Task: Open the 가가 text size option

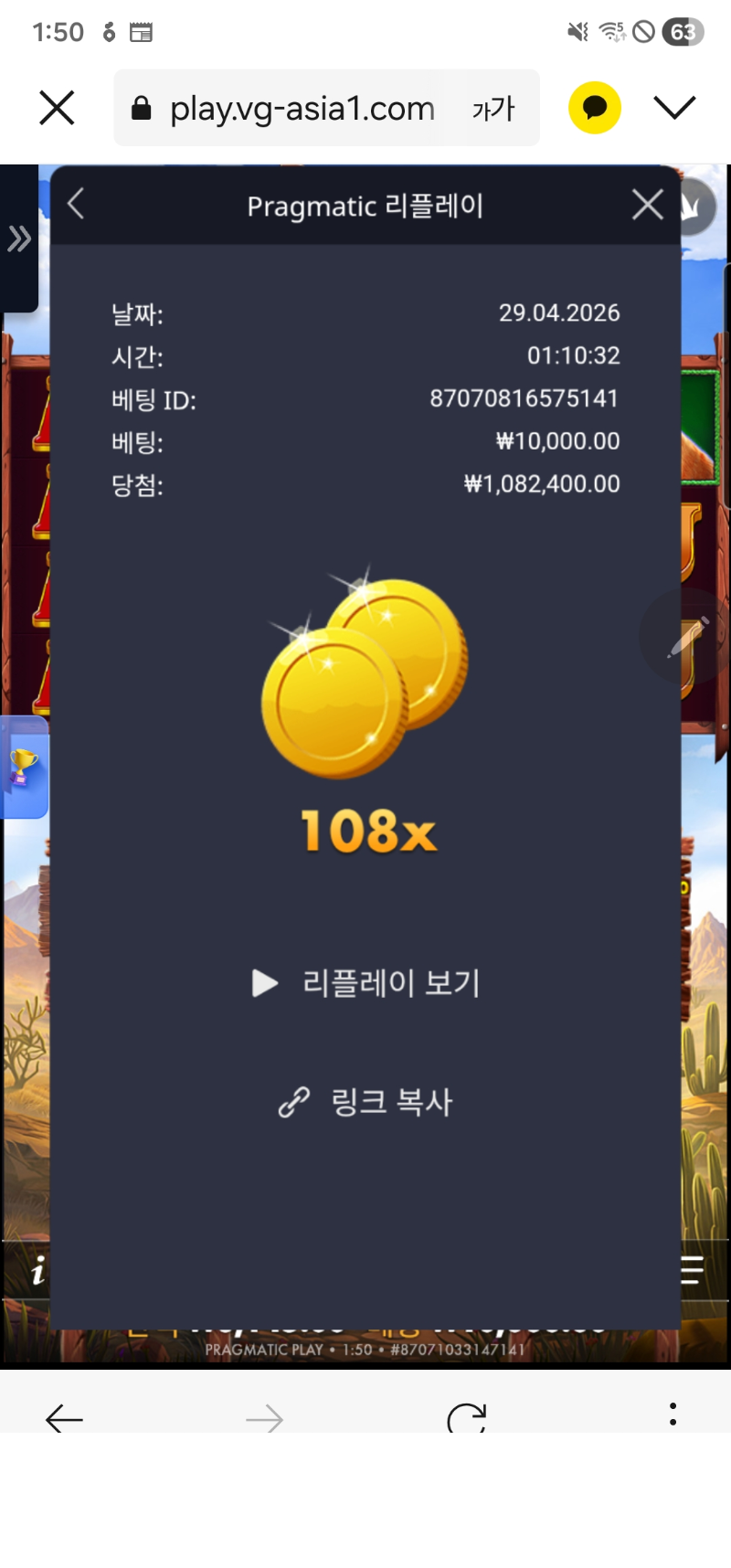Action: tap(493, 109)
